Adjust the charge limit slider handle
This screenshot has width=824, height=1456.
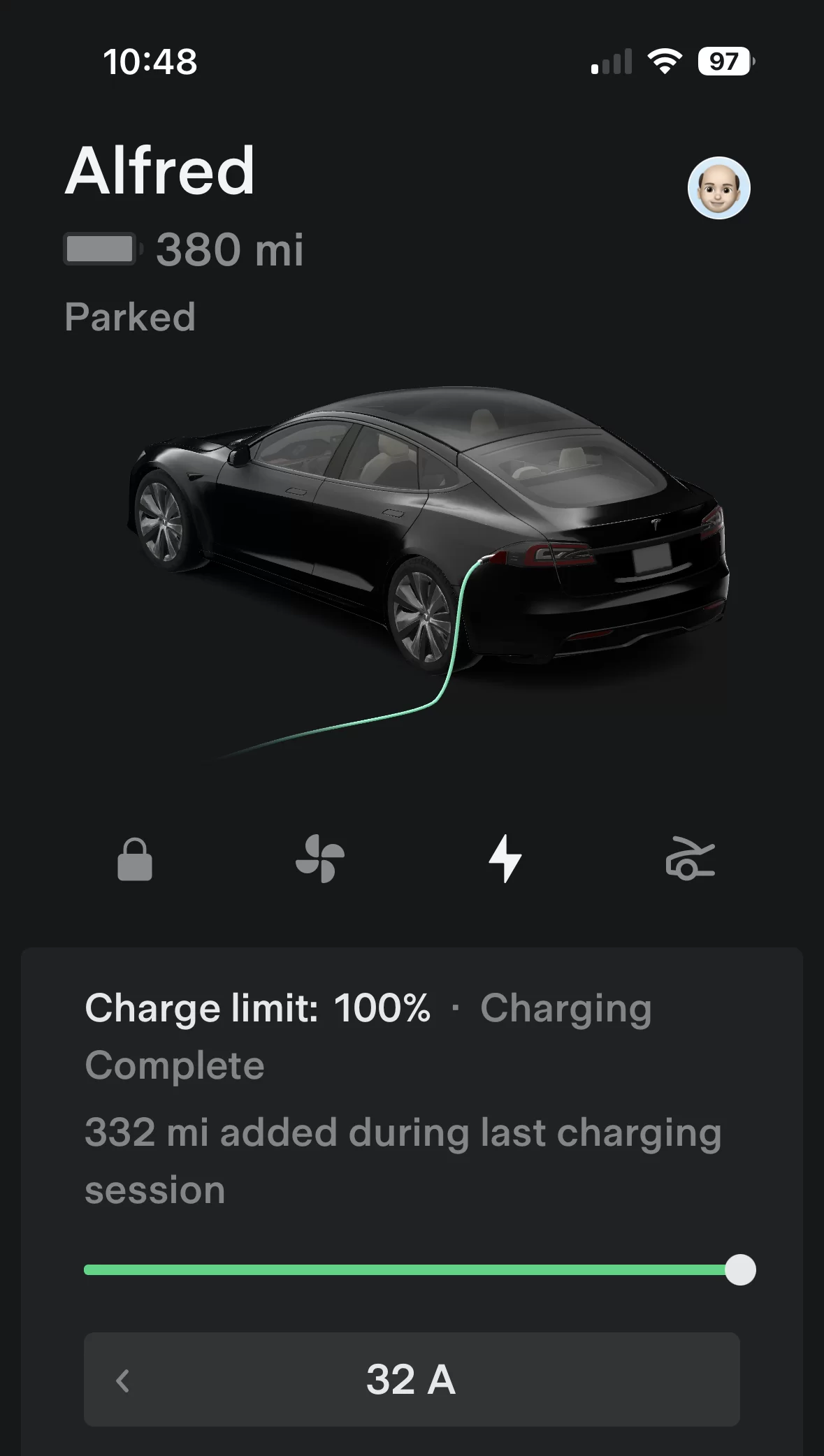click(740, 1269)
